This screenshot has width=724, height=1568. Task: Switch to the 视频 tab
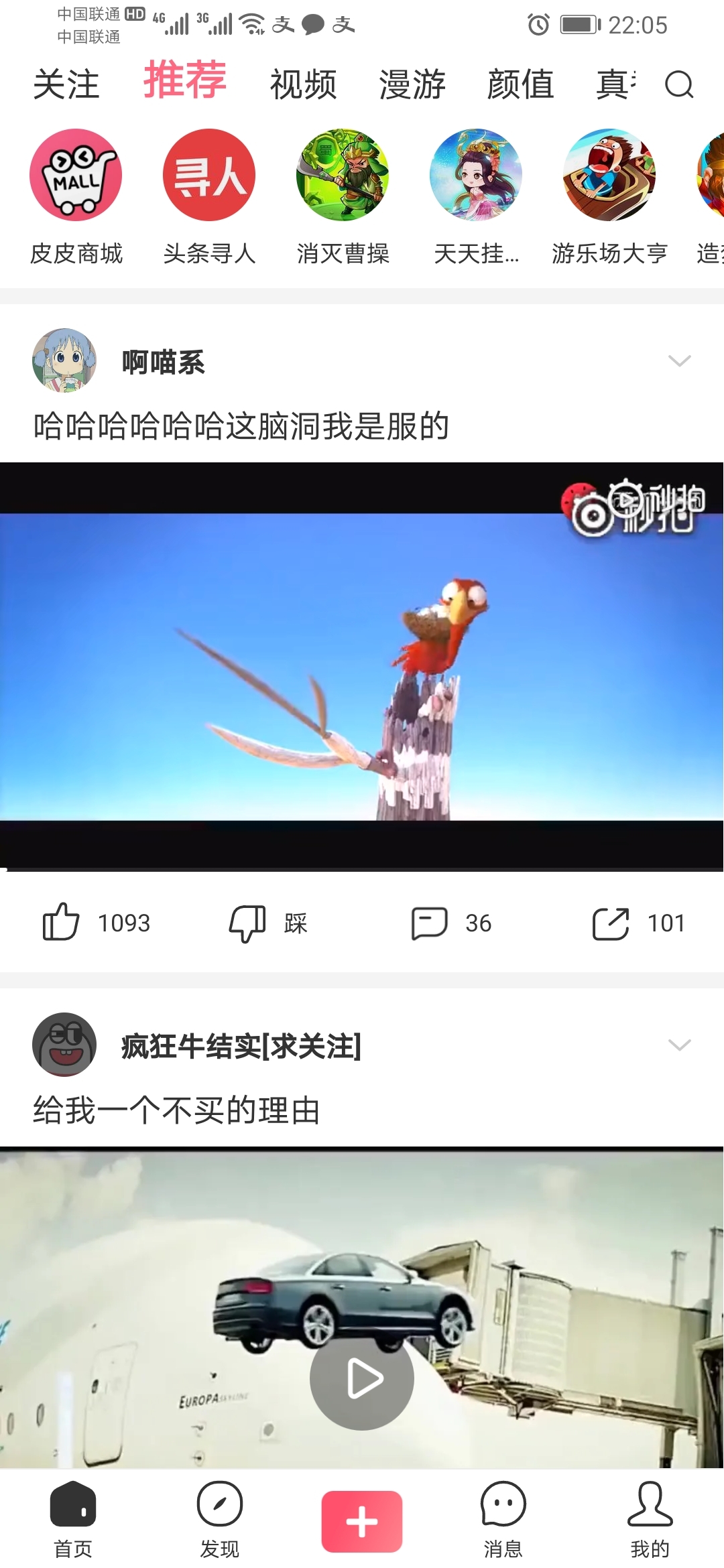(303, 84)
